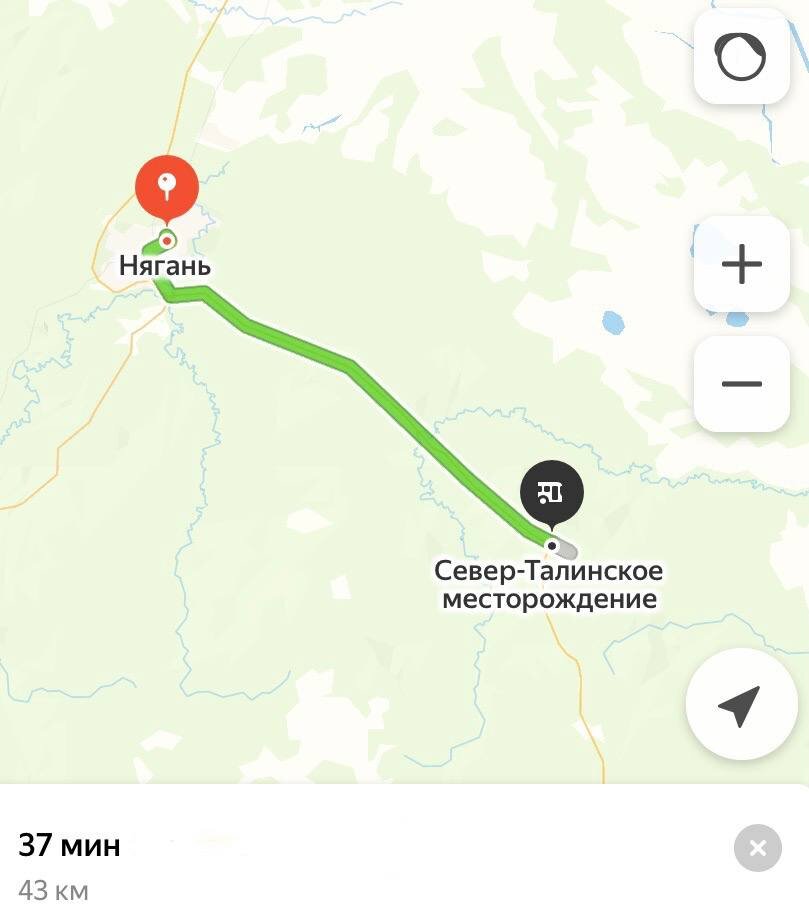The image size is (809, 924).
Task: Select the Север-Талинское месторождение label
Action: pyautogui.click(x=549, y=584)
